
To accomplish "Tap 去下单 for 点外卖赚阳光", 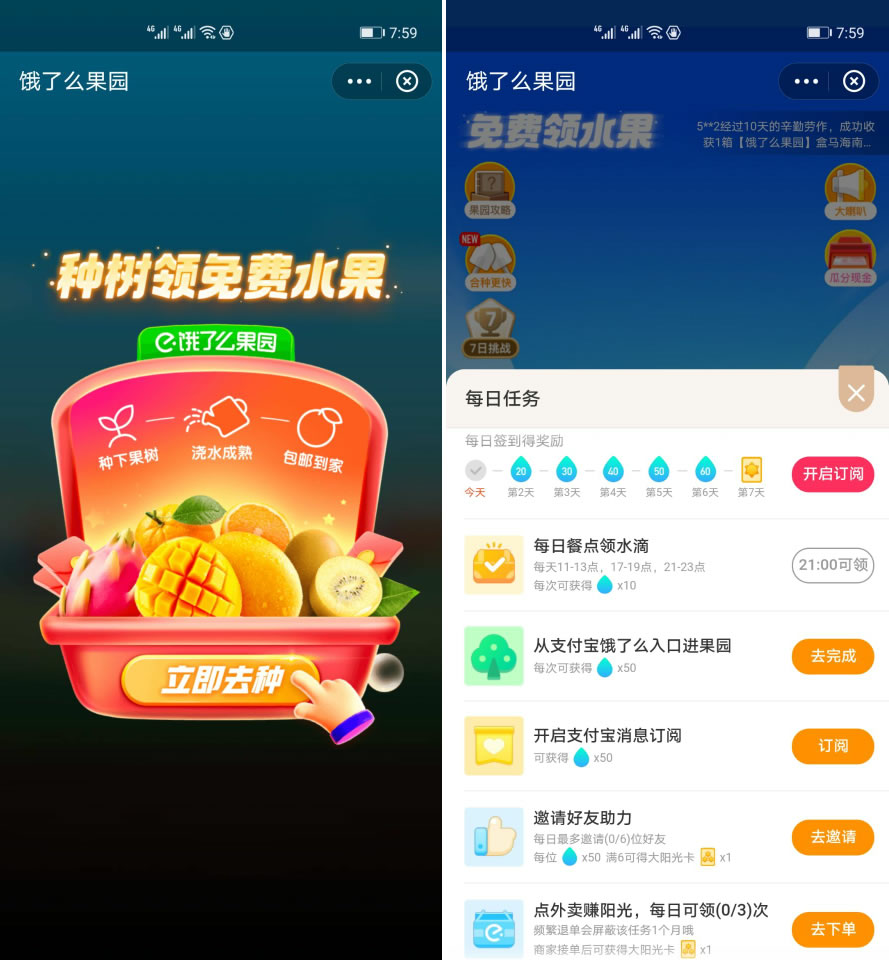I will coord(832,928).
